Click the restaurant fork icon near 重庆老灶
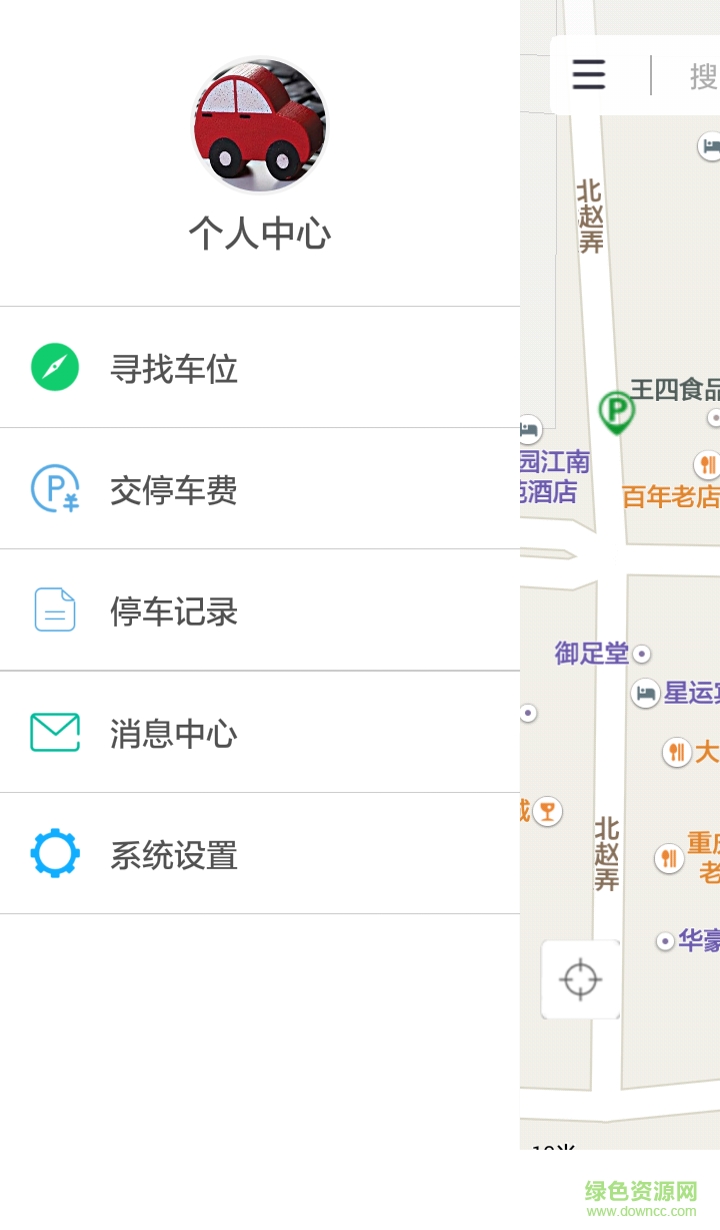Viewport: 720px width, 1230px height. pyautogui.click(x=669, y=857)
